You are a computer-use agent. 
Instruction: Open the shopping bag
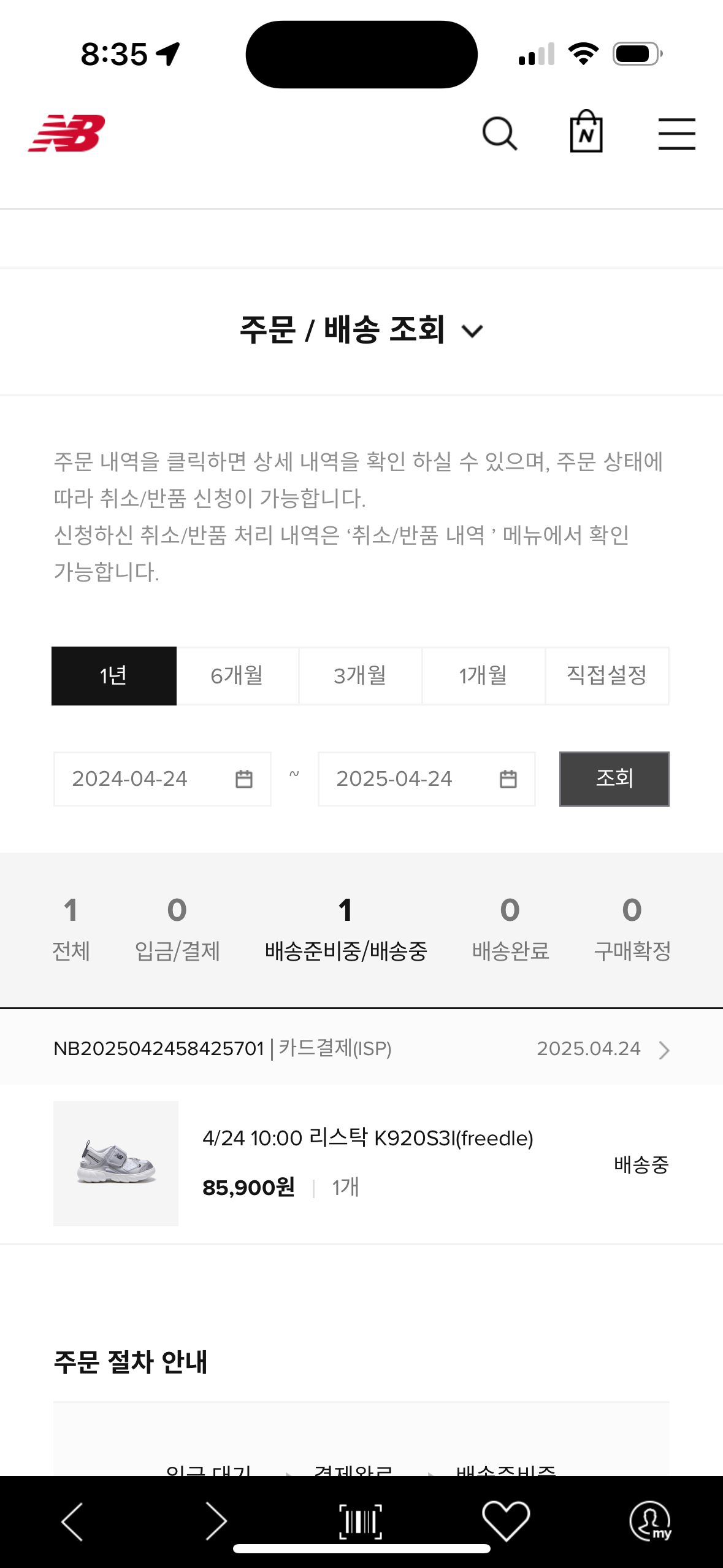pos(586,131)
